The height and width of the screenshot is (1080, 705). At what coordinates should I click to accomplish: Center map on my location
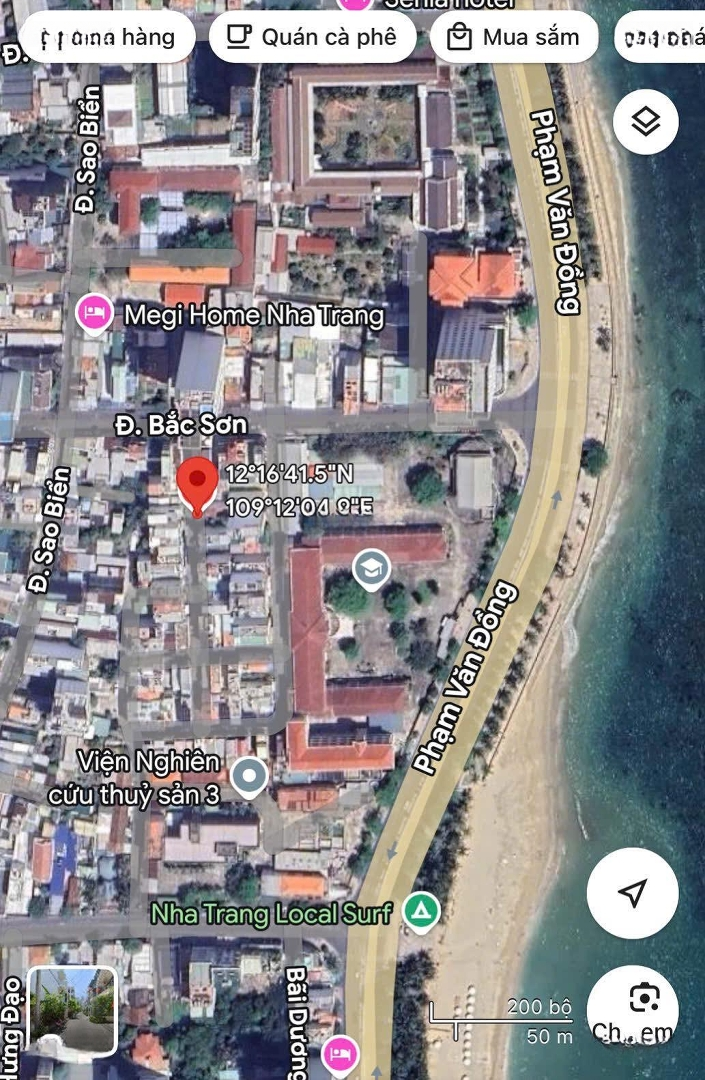pos(631,893)
